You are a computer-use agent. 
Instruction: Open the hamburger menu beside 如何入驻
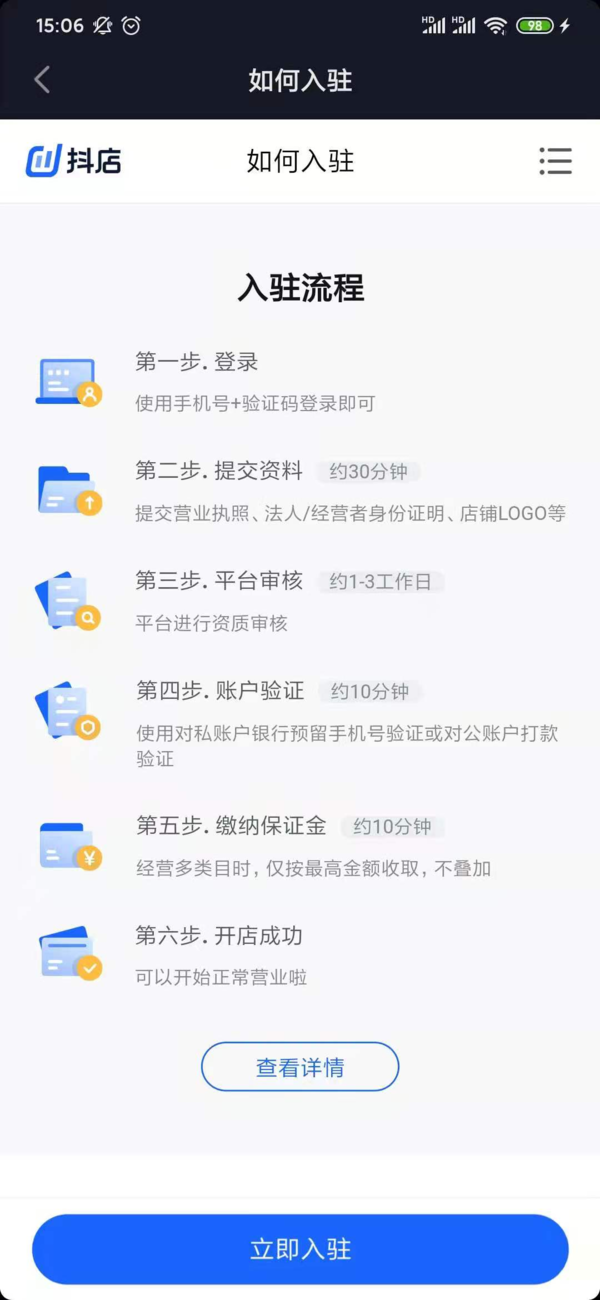555,161
